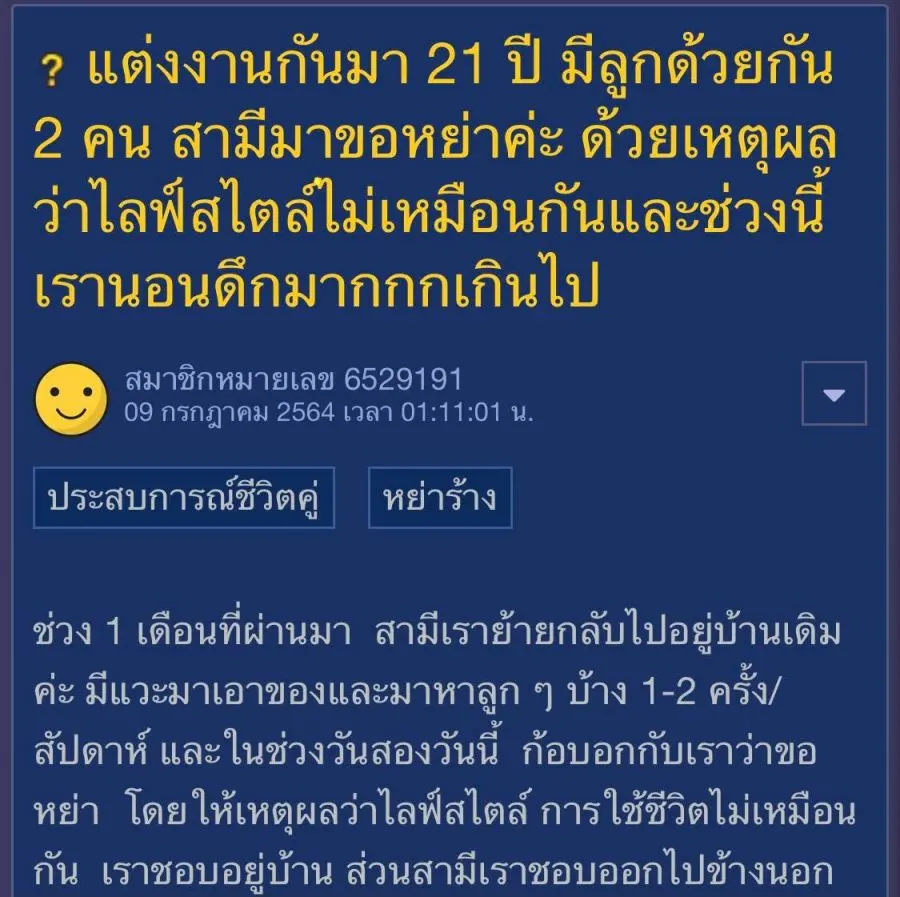Open profile of สมาชิกหมายเลข 6529191
The width and height of the screenshot is (900, 897).
[293, 379]
